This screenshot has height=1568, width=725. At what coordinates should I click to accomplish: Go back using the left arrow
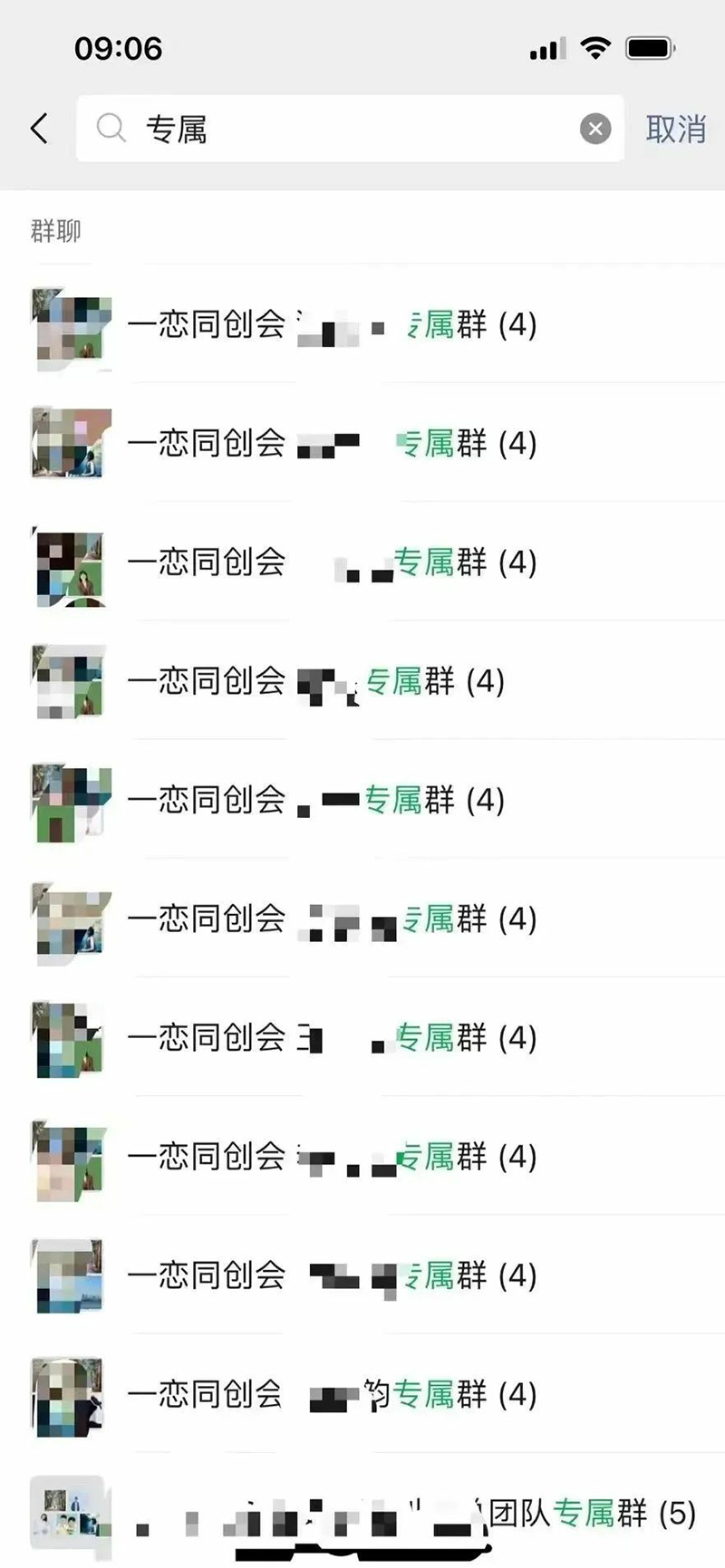39,129
